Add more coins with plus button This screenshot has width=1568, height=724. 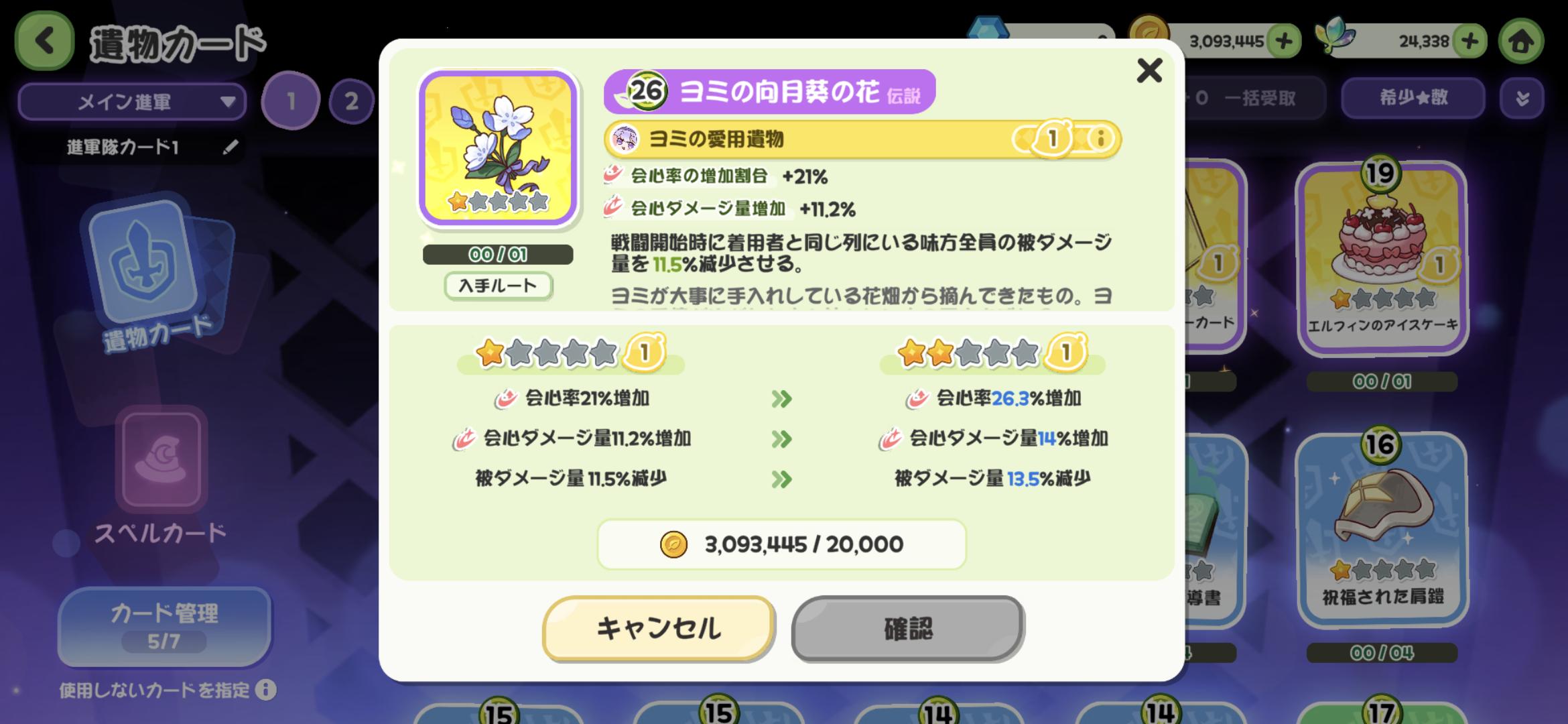tap(1284, 42)
